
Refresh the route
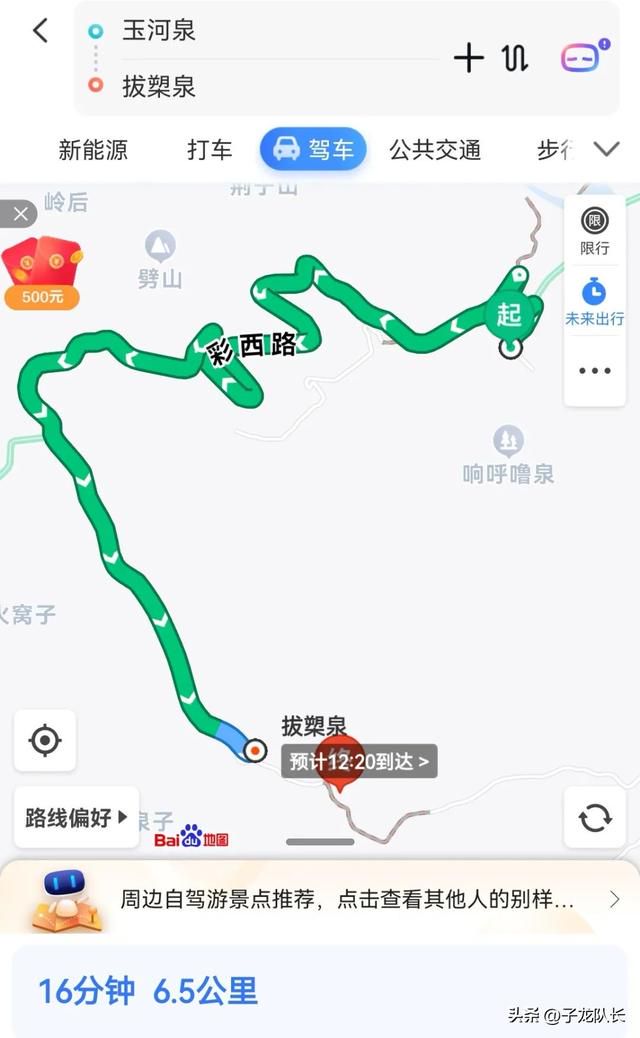pyautogui.click(x=594, y=817)
